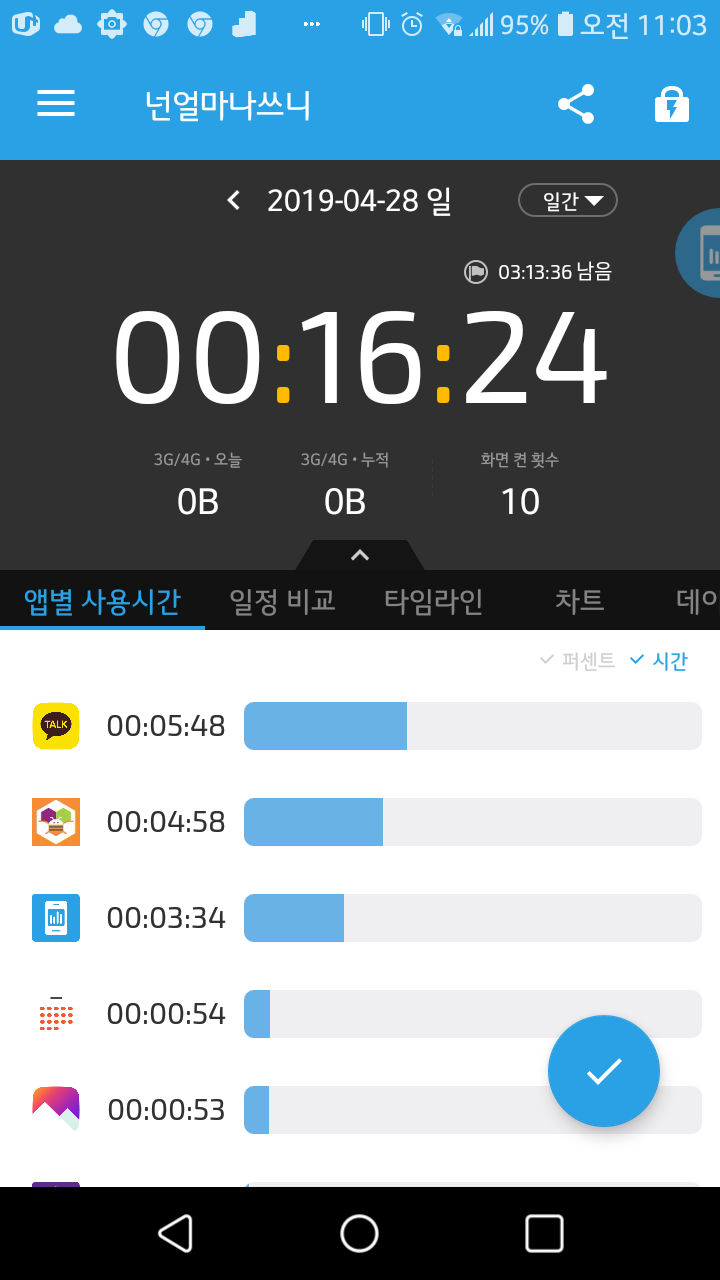The height and width of the screenshot is (1280, 720).
Task: Tap the floating phone icon at the screen edge
Action: [700, 253]
